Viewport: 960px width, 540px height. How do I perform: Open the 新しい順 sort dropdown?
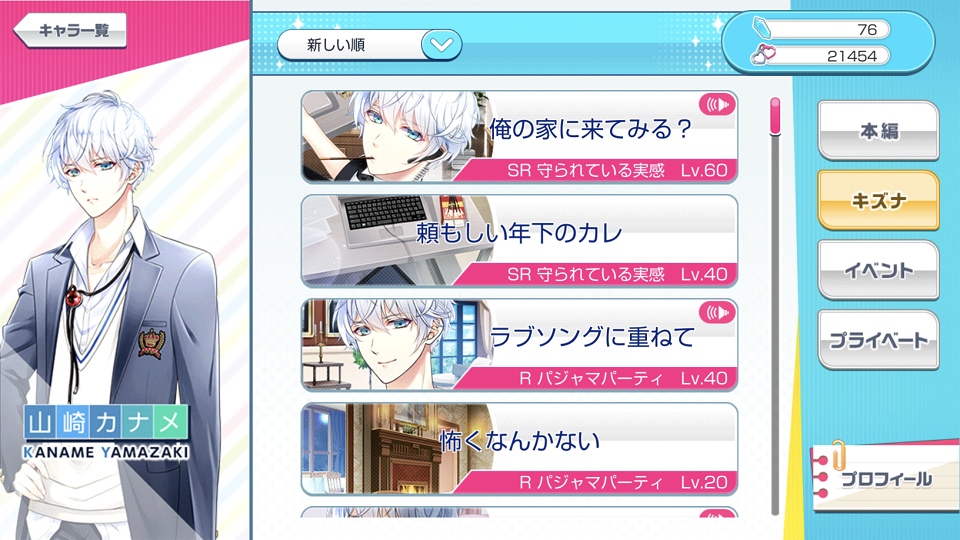click(x=369, y=45)
